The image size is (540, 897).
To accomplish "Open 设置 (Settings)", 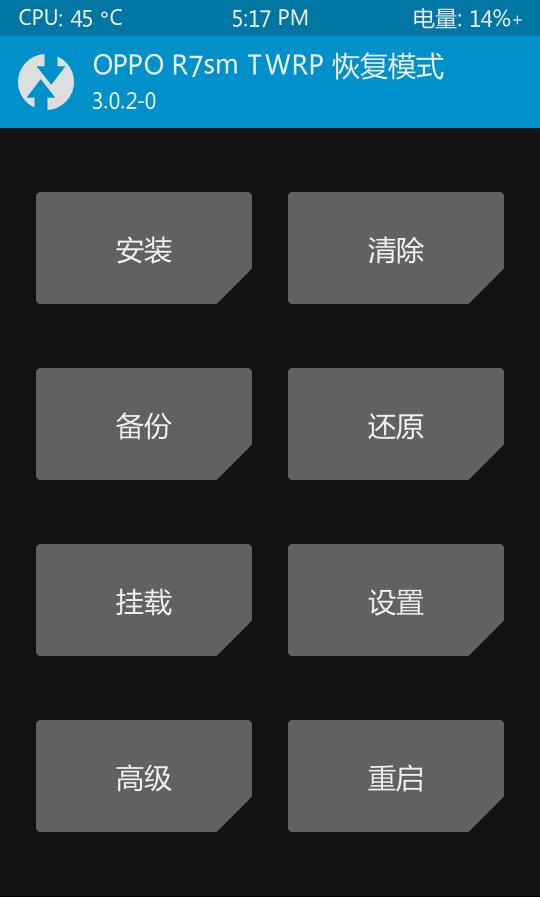I will 396,600.
